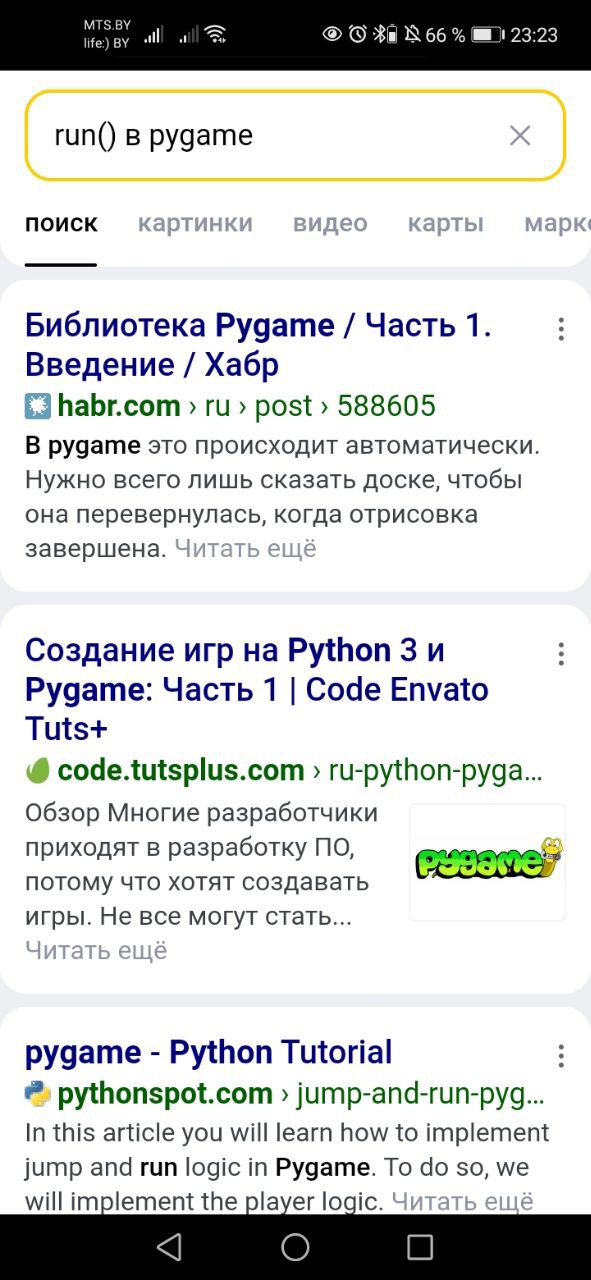
Task: Open the "pygame - Python Tutorial" result
Action: (x=209, y=1052)
